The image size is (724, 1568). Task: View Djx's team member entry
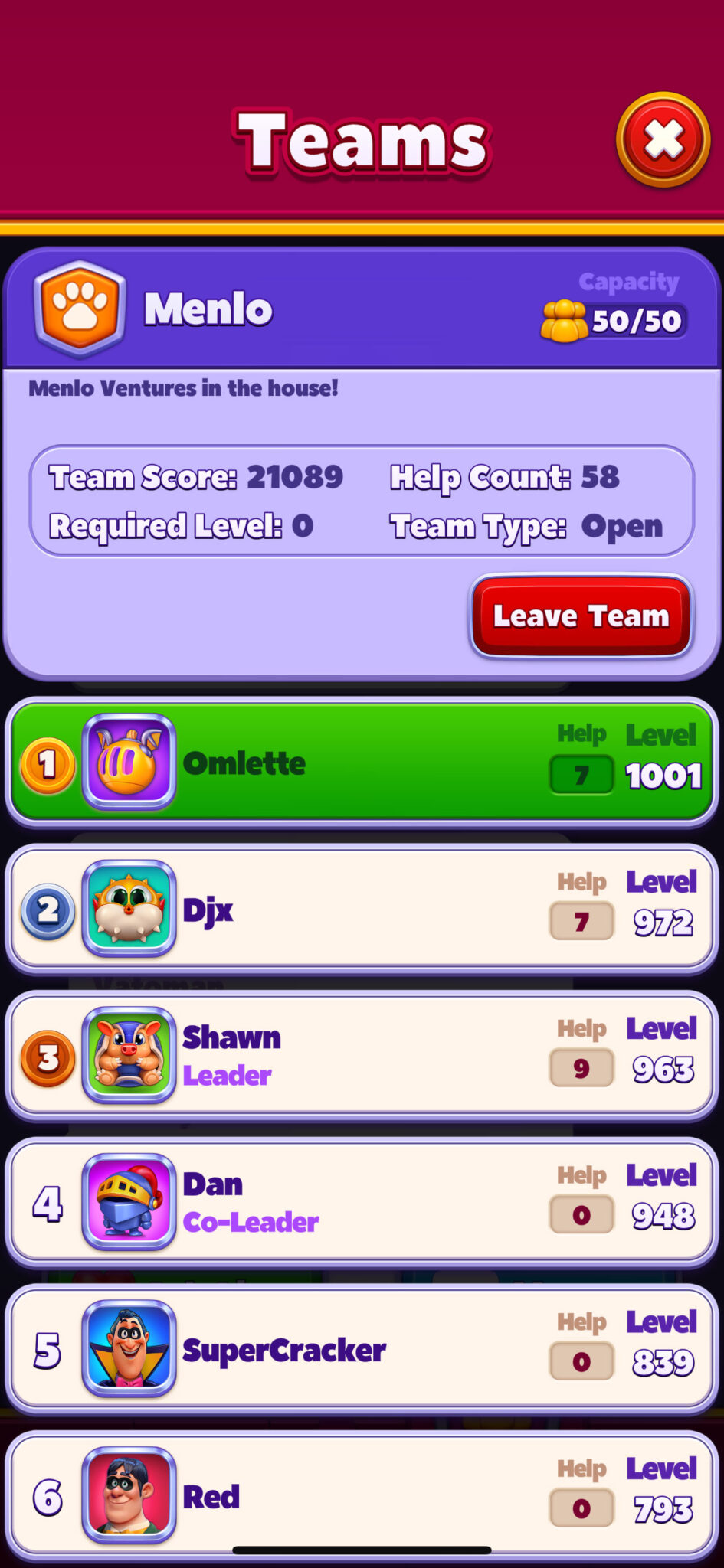[360, 910]
